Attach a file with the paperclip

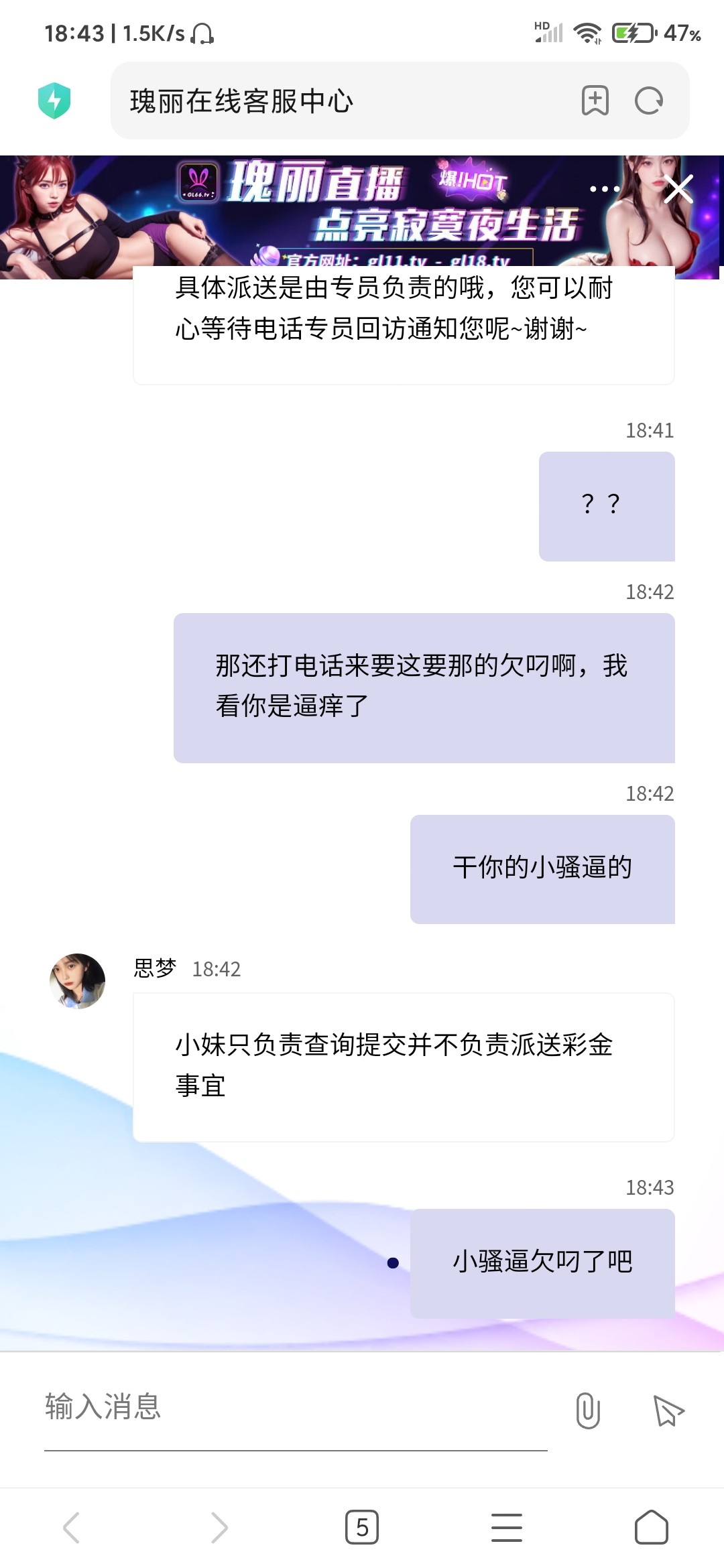pyautogui.click(x=588, y=1410)
